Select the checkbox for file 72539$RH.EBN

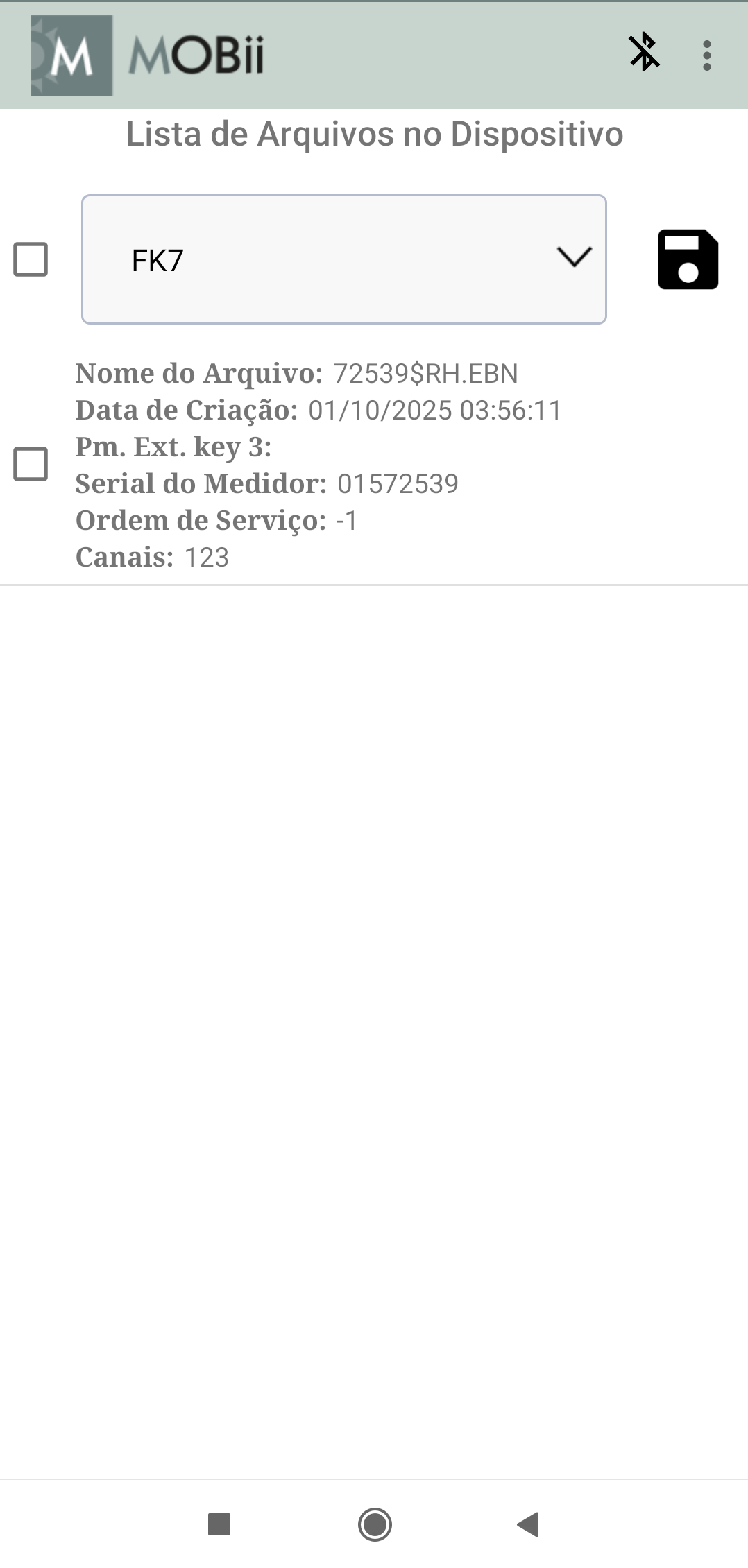[x=31, y=464]
